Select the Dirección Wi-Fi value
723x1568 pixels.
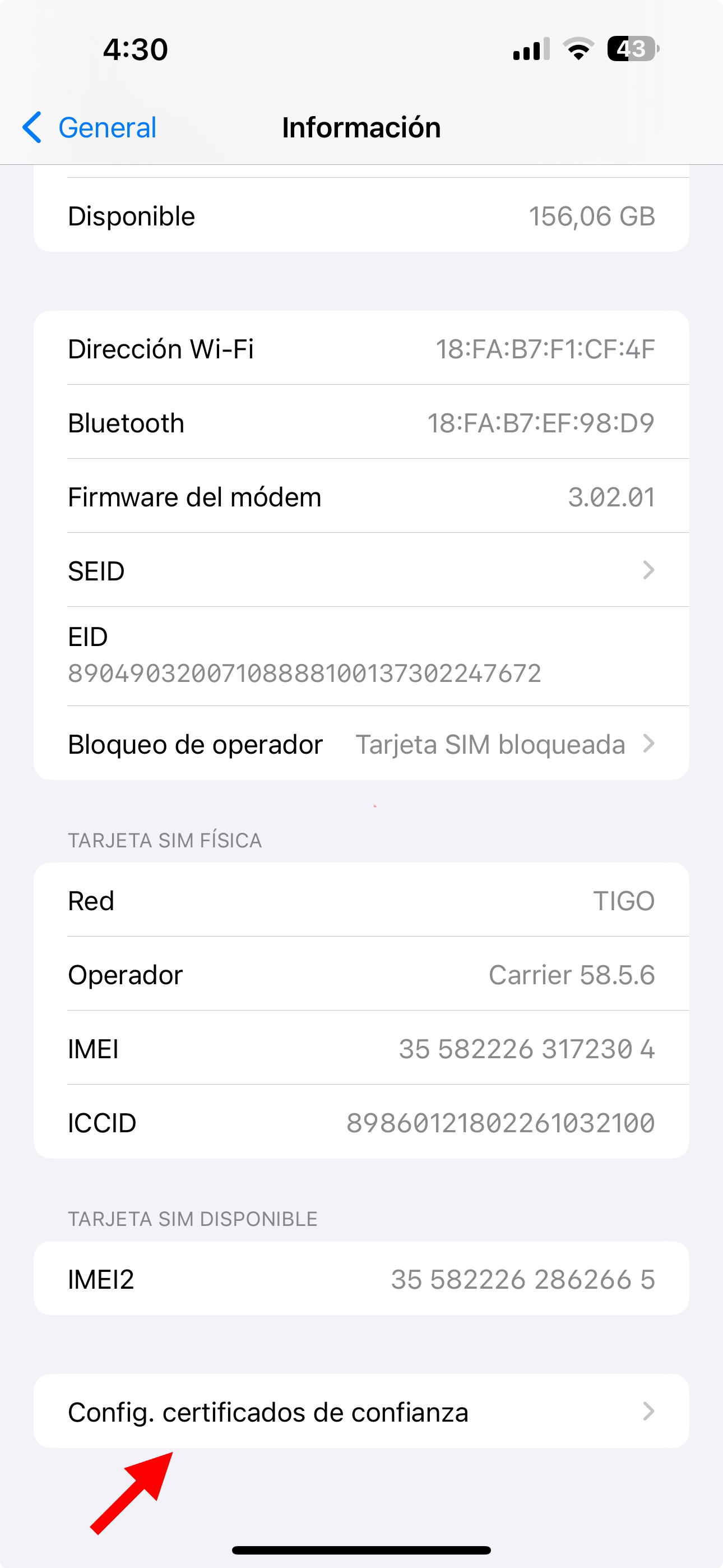(545, 349)
